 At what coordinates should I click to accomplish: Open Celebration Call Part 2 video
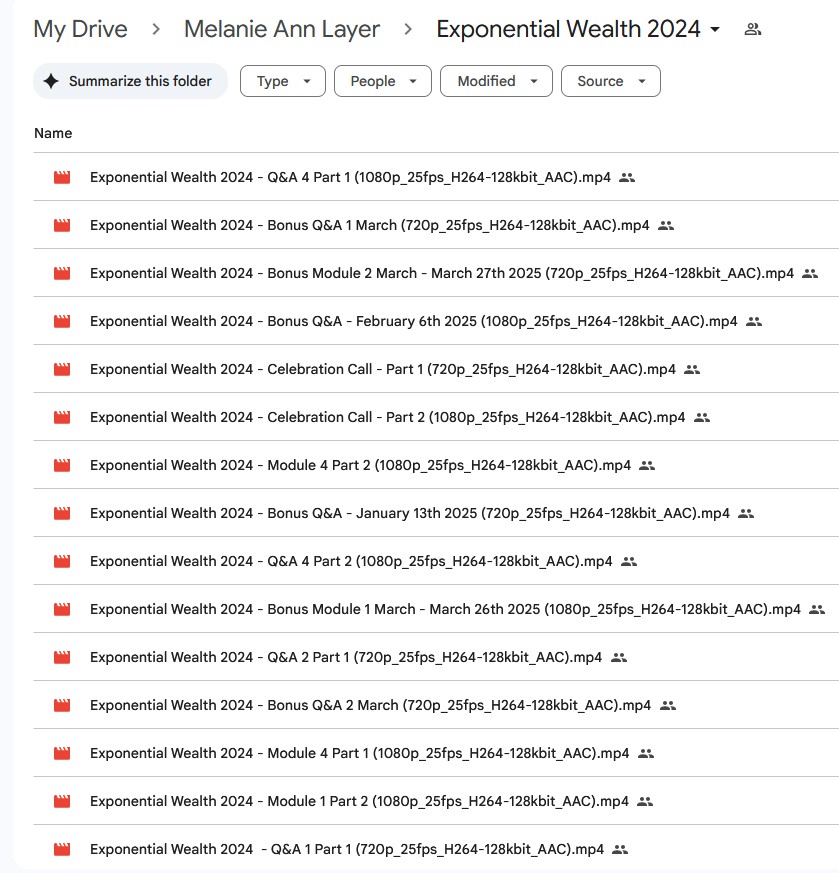tap(387, 418)
